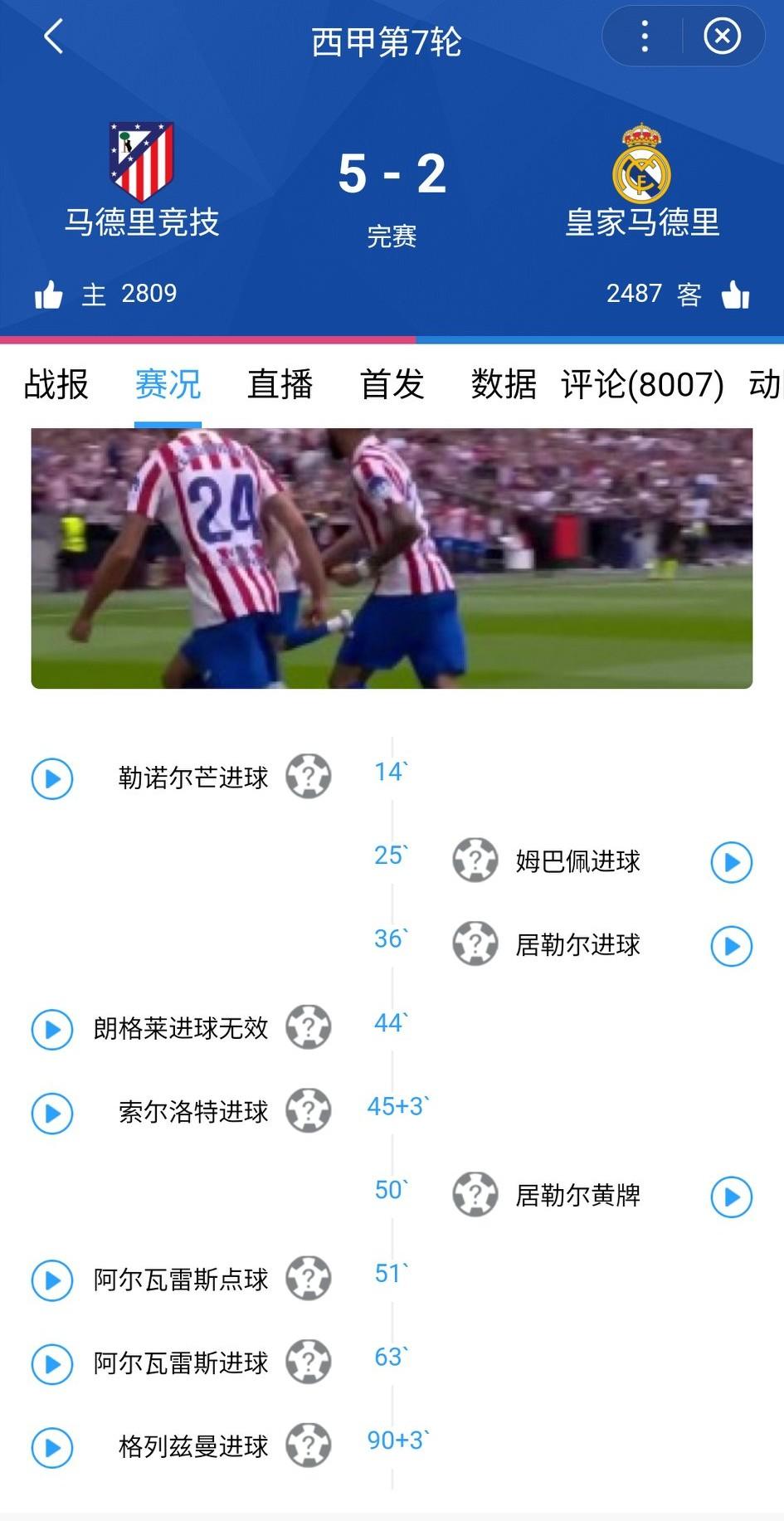
Task: Open the three-dot more options menu
Action: (x=645, y=37)
